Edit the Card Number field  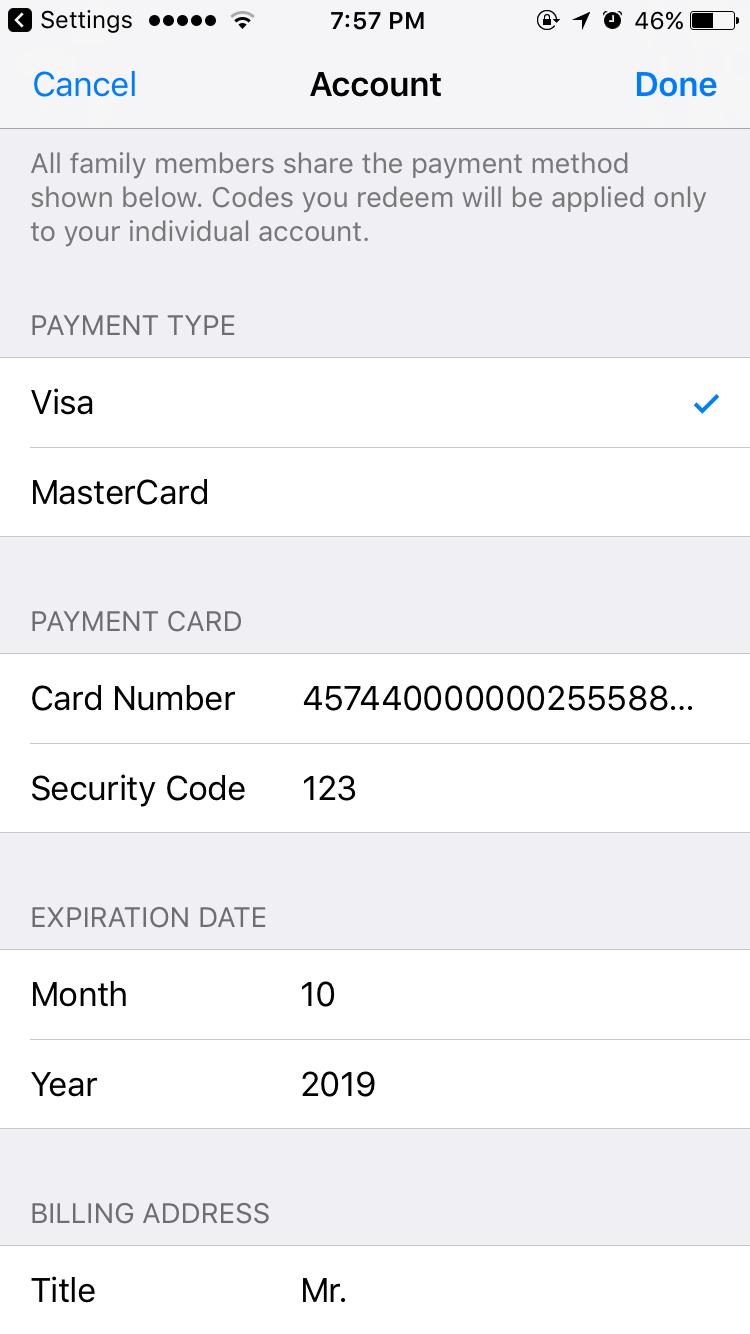pos(497,699)
